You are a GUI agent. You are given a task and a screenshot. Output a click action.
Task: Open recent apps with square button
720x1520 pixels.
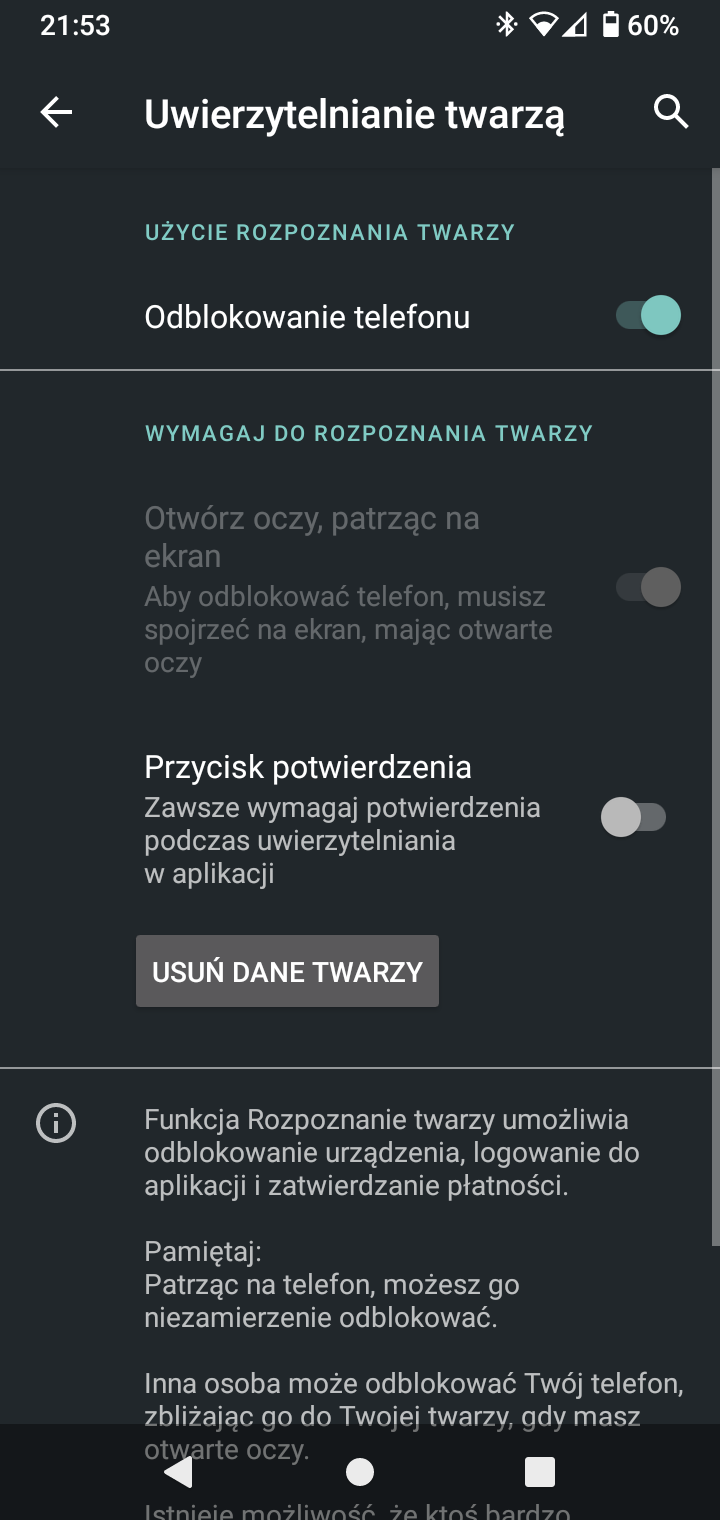point(540,1472)
